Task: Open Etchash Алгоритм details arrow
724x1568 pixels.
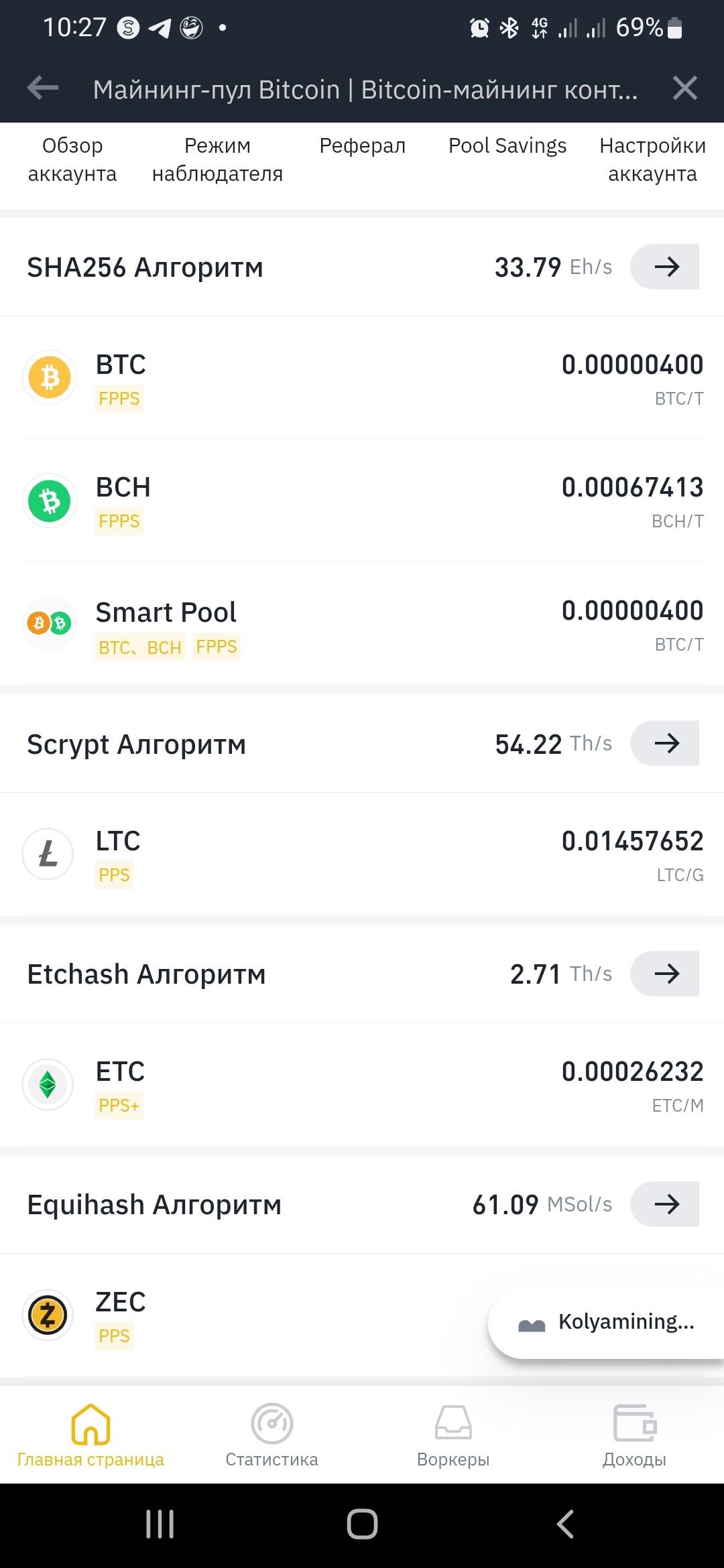Action: pyautogui.click(x=664, y=974)
